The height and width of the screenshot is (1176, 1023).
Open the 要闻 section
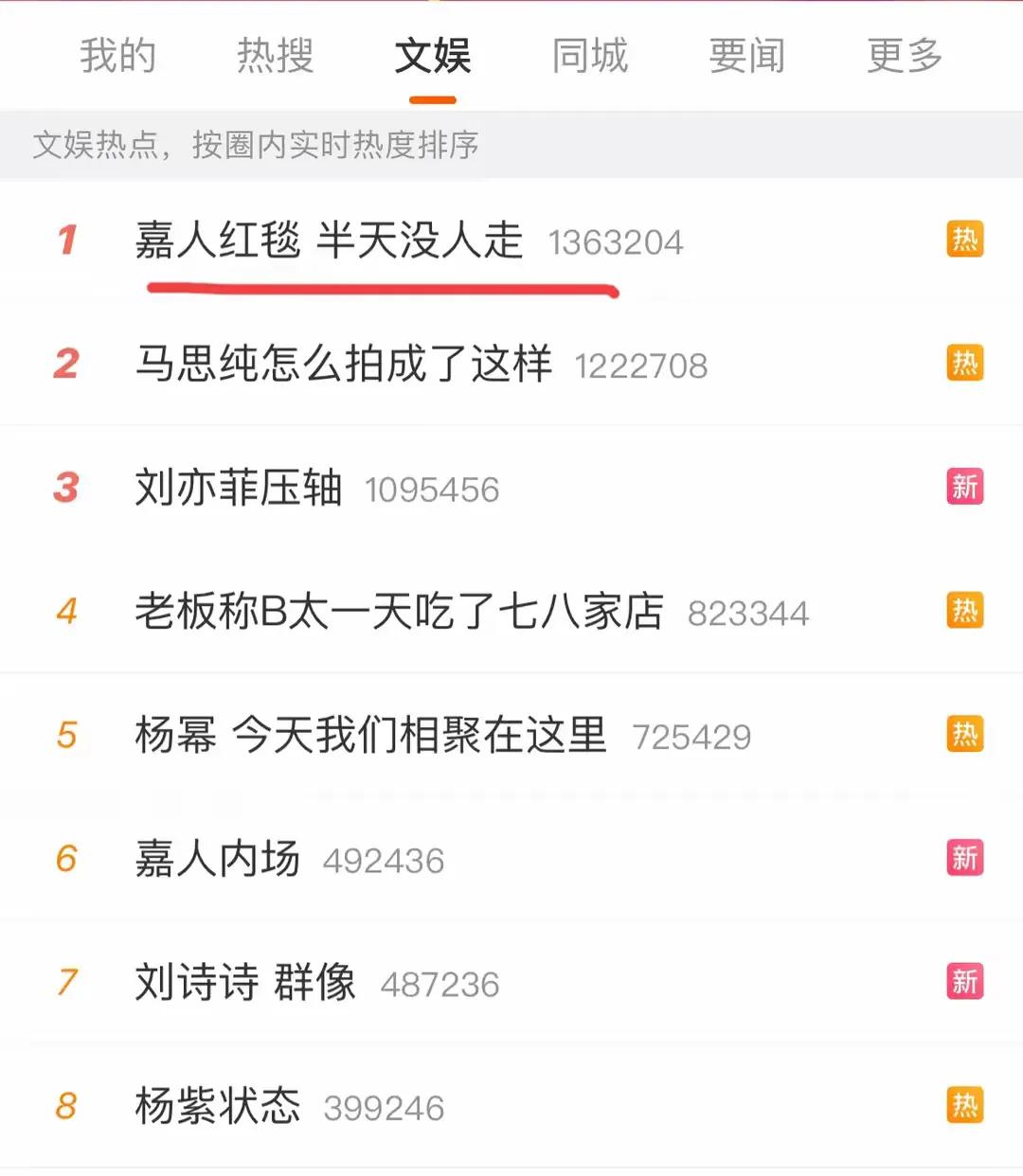click(746, 57)
